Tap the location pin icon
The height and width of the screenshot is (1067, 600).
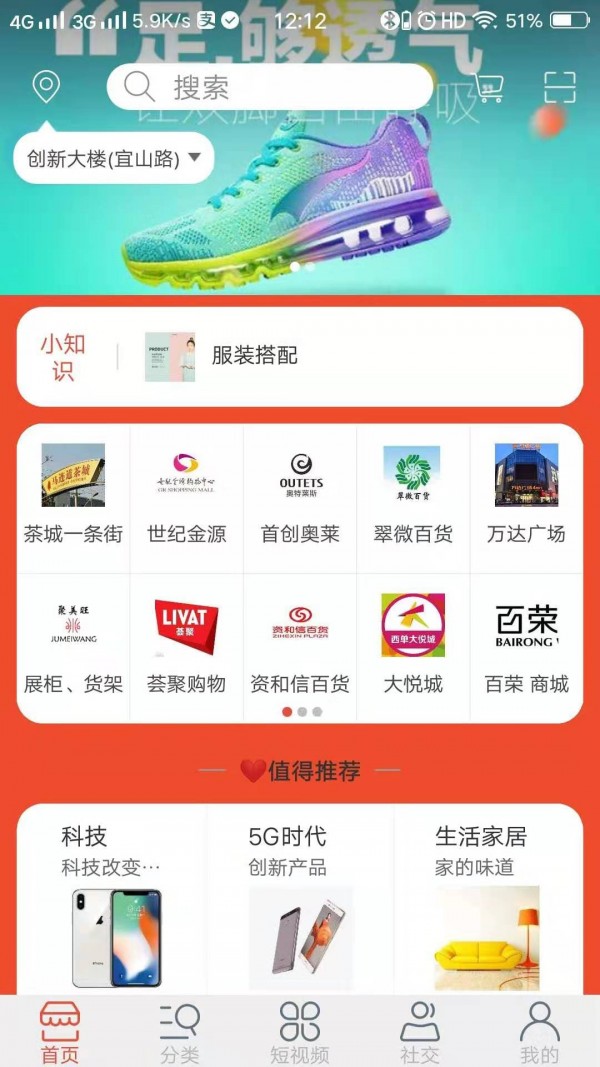(x=46, y=87)
